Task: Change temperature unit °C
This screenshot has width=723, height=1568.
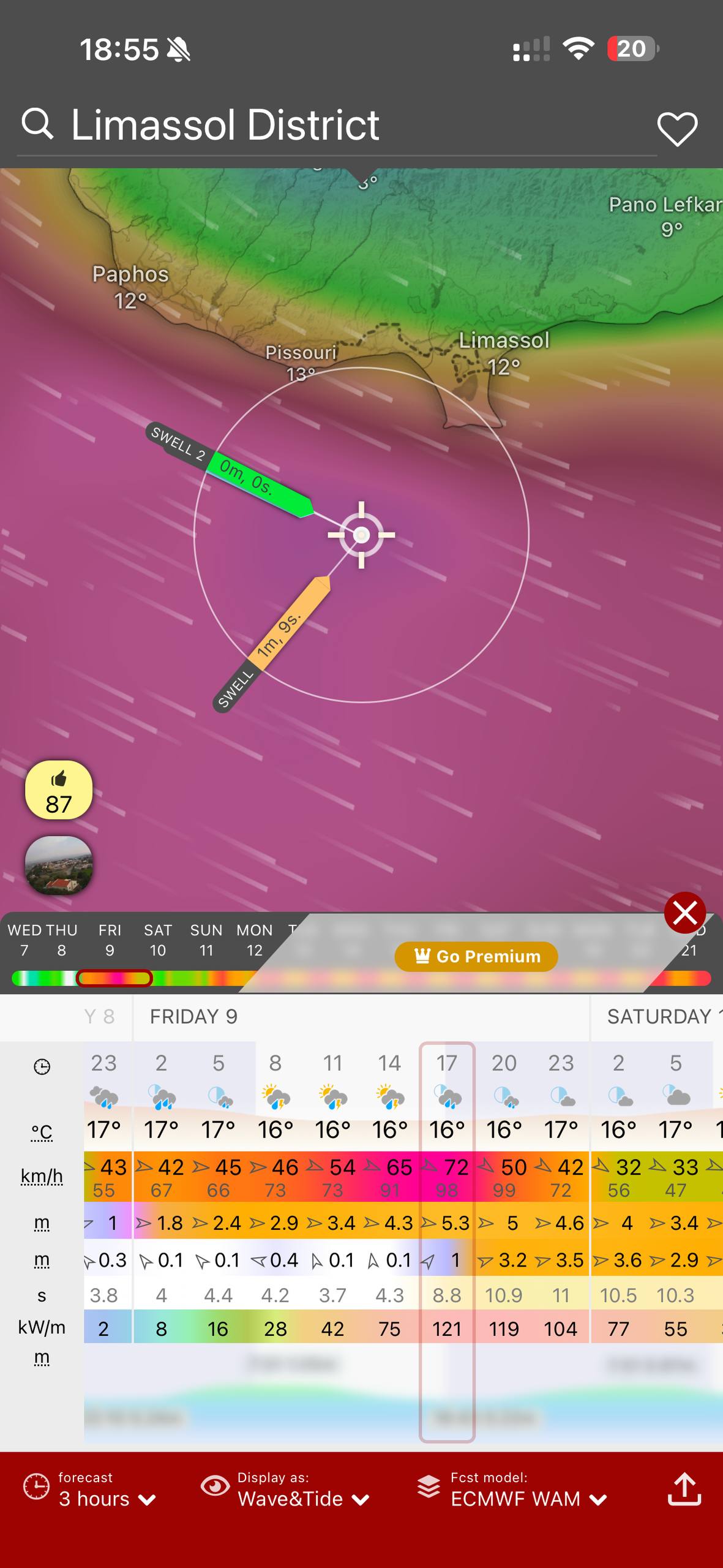Action: point(42,1132)
